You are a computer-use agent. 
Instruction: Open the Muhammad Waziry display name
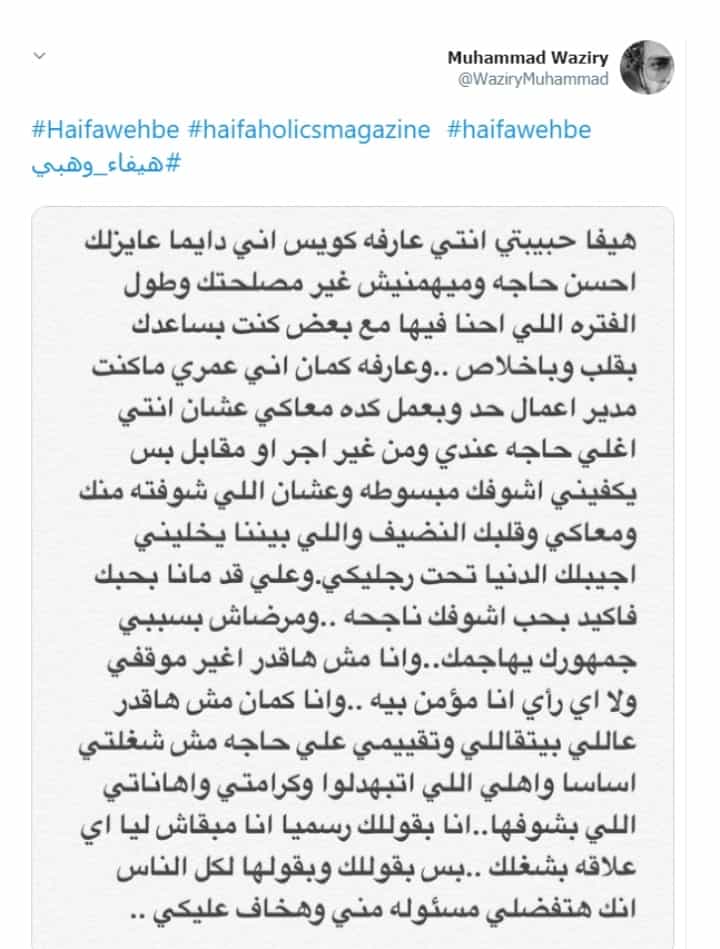coord(527,58)
